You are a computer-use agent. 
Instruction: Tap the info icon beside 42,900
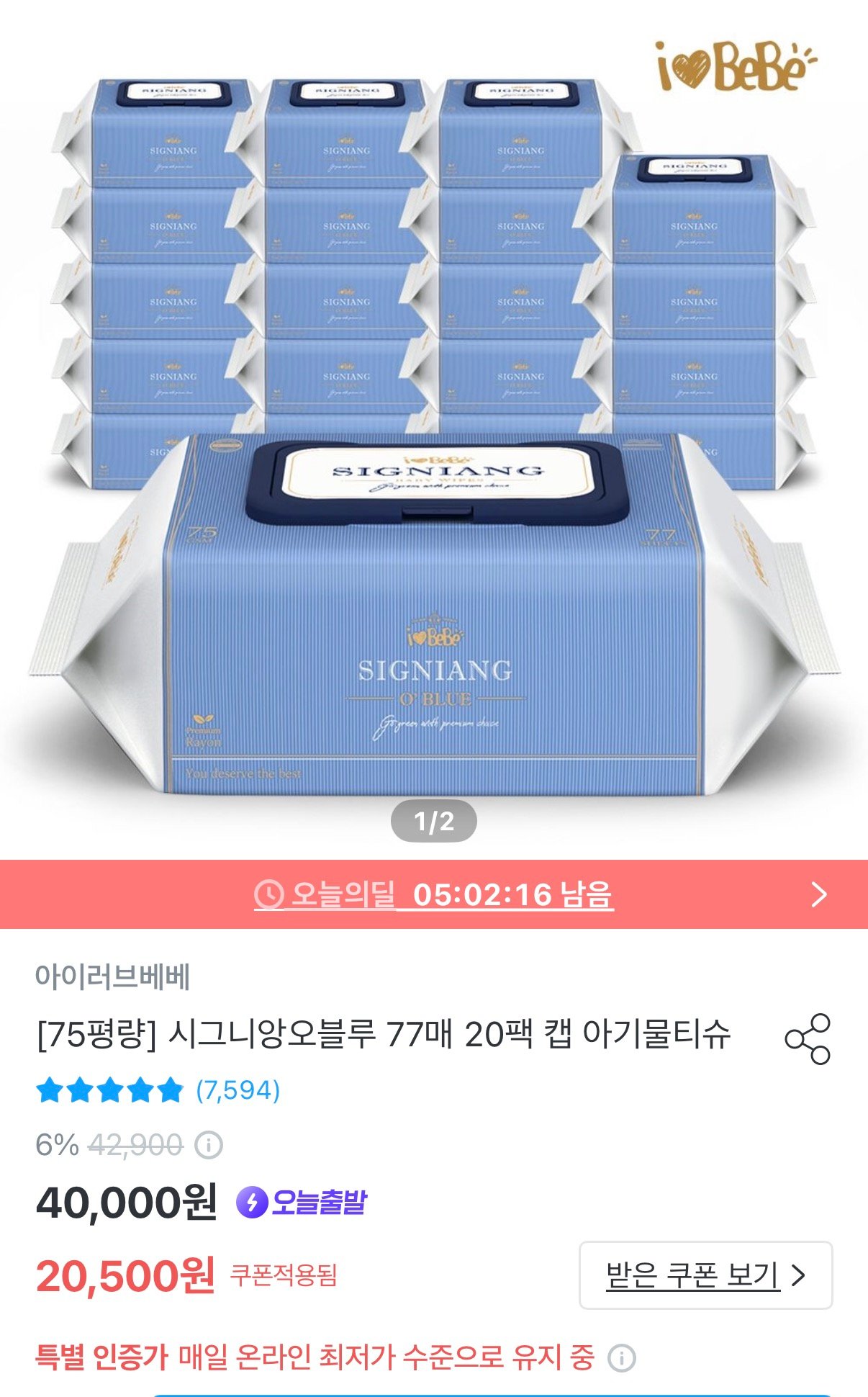(209, 1145)
